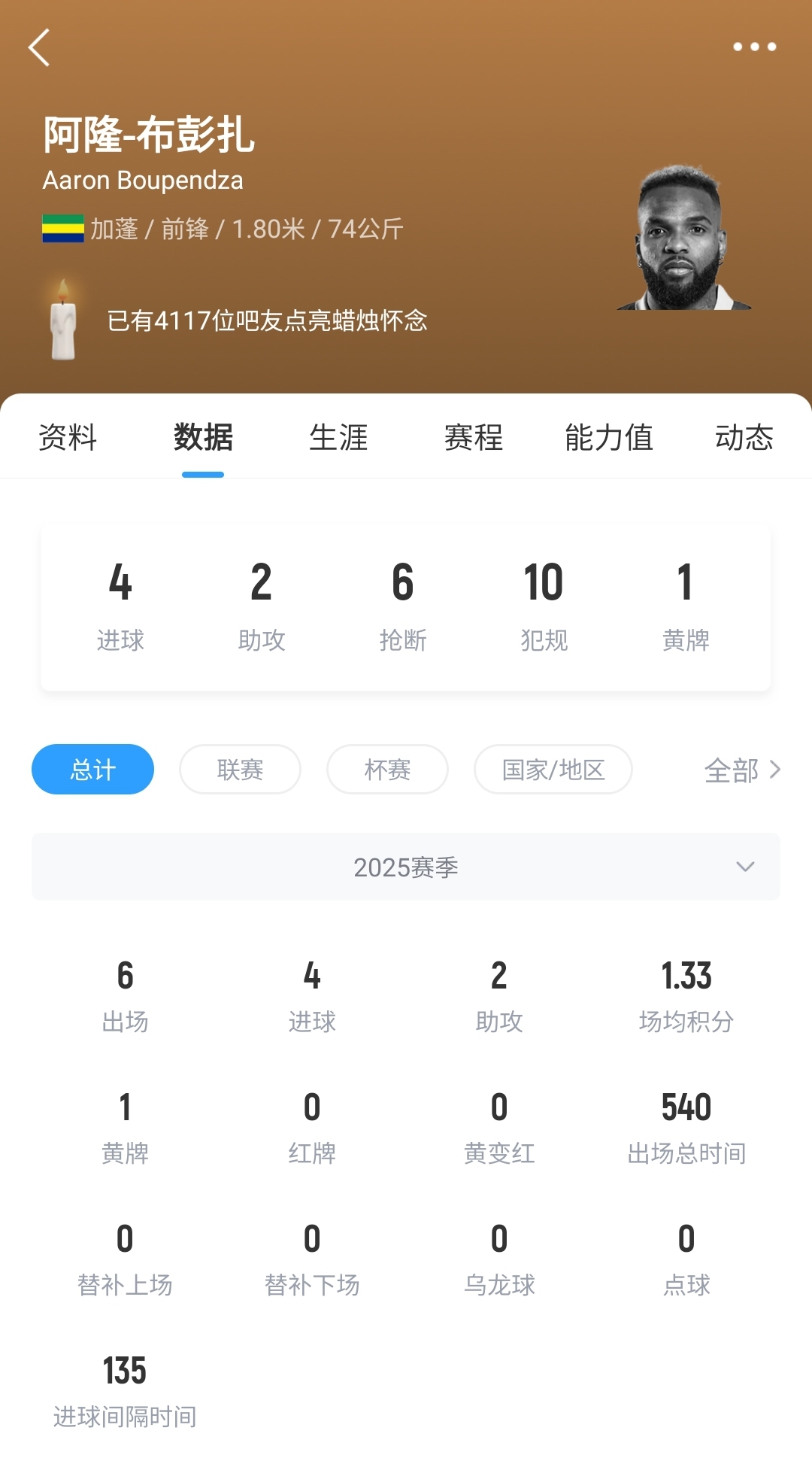Open the 全部 link
The height and width of the screenshot is (1467, 812).
(x=742, y=770)
